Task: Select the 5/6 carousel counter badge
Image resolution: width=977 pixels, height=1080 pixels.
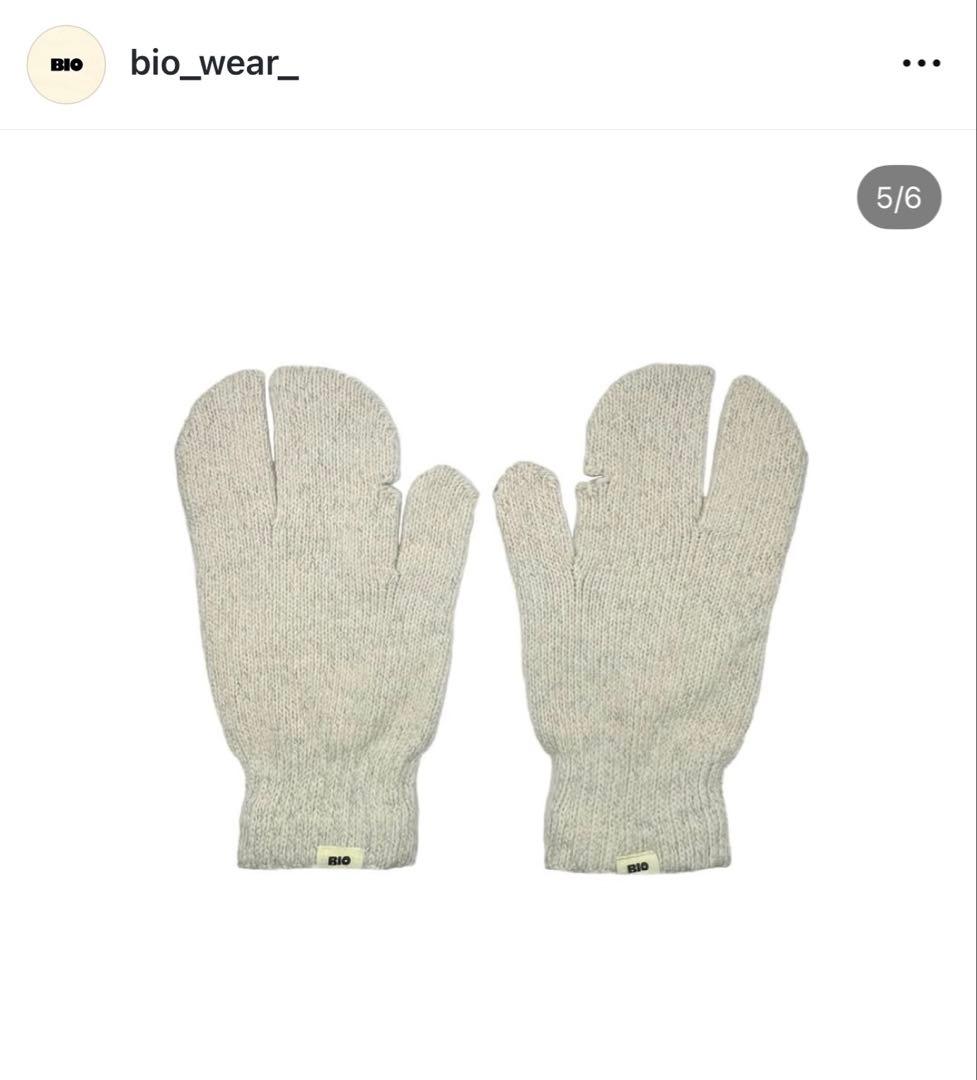Action: 899,197
